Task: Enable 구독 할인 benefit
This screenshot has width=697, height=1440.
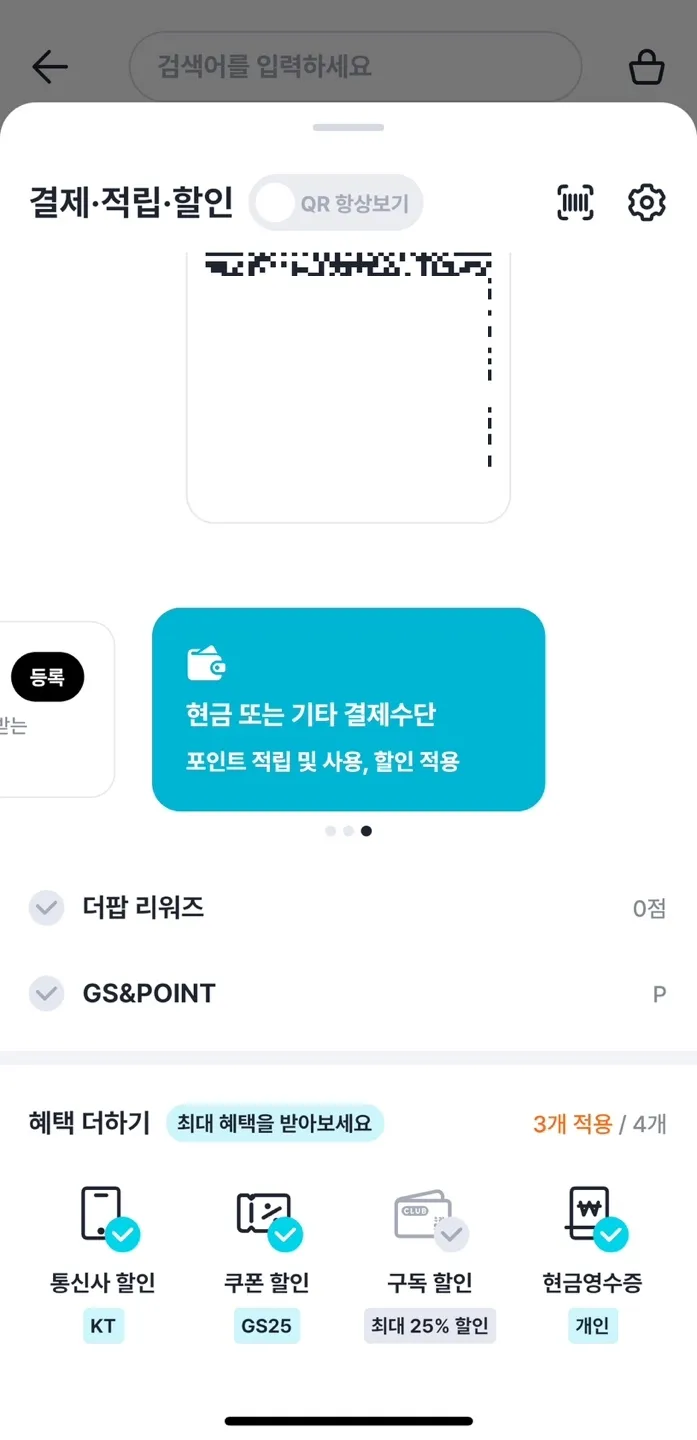Action: pyautogui.click(x=430, y=1261)
